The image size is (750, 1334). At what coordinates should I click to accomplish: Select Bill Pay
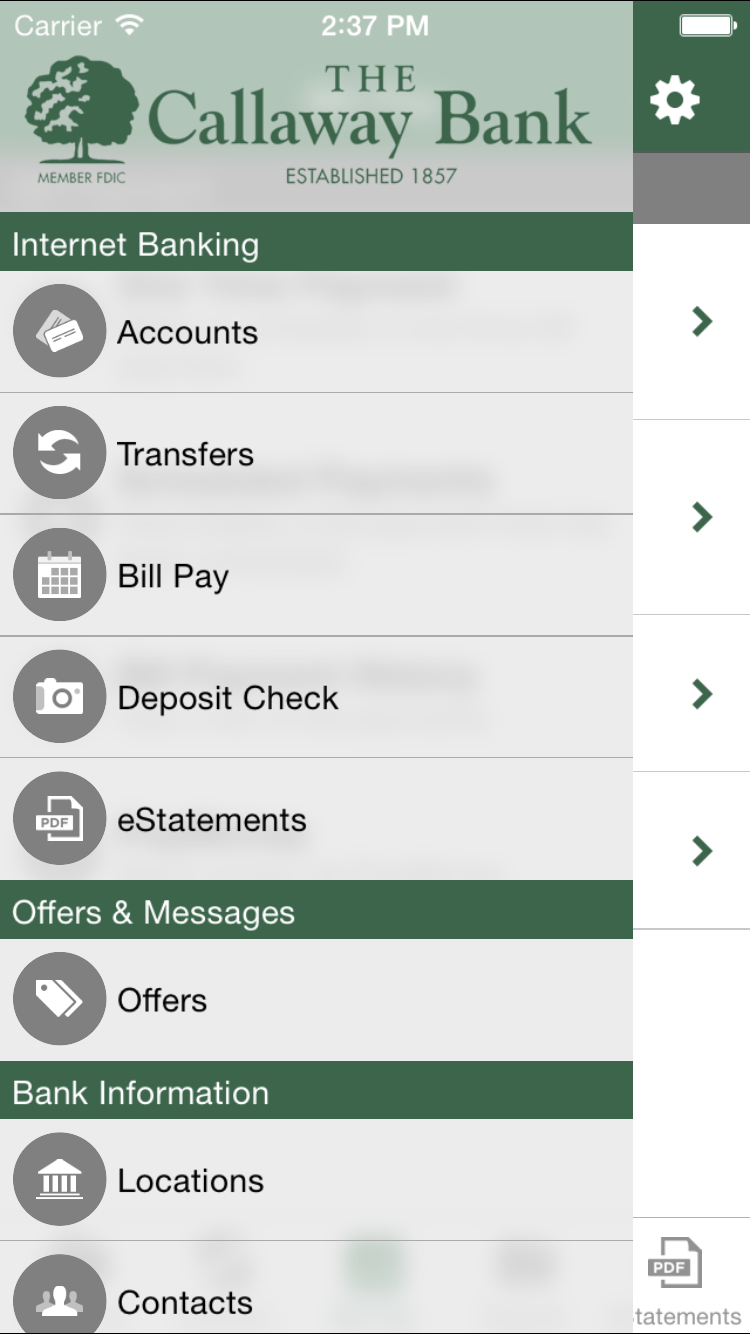point(316,576)
